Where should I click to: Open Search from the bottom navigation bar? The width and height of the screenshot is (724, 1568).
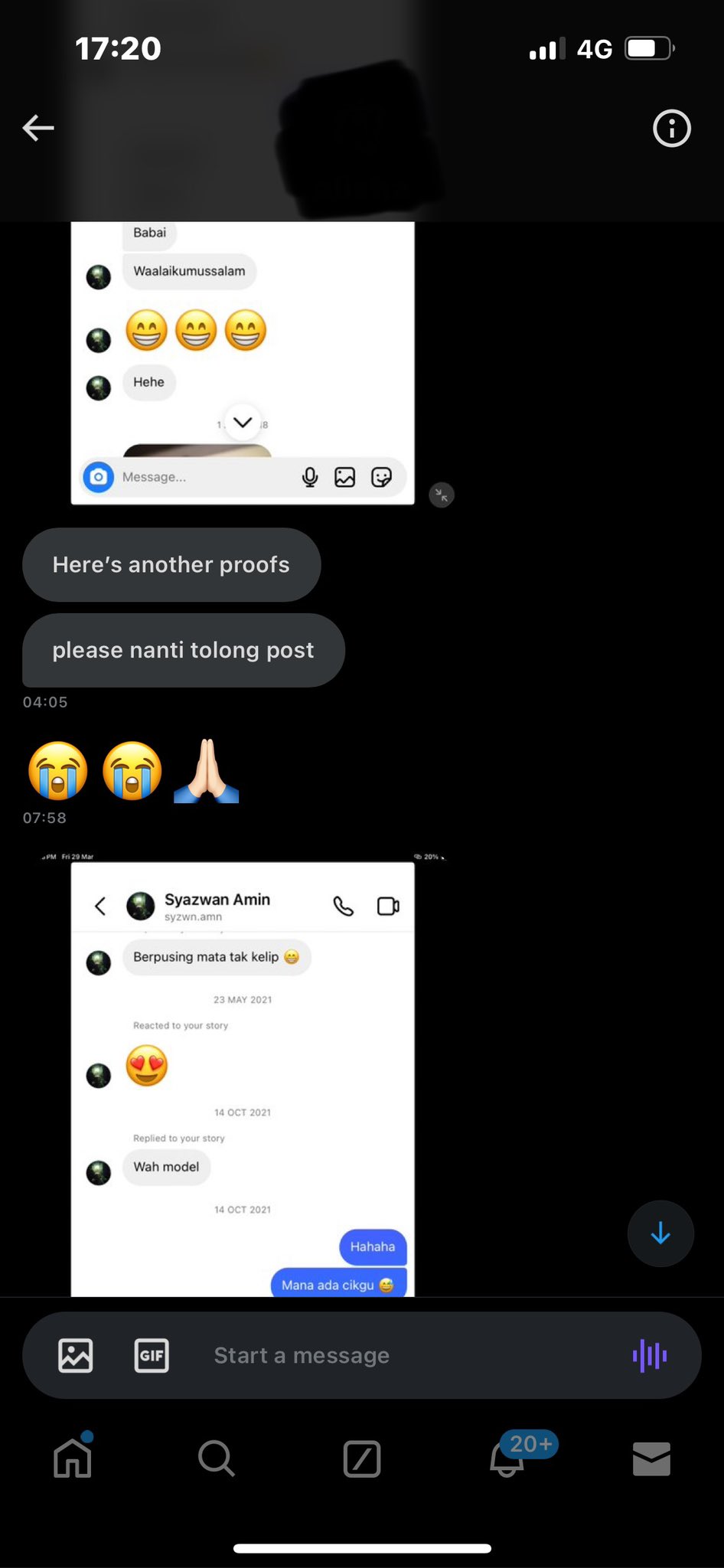pos(217,1459)
